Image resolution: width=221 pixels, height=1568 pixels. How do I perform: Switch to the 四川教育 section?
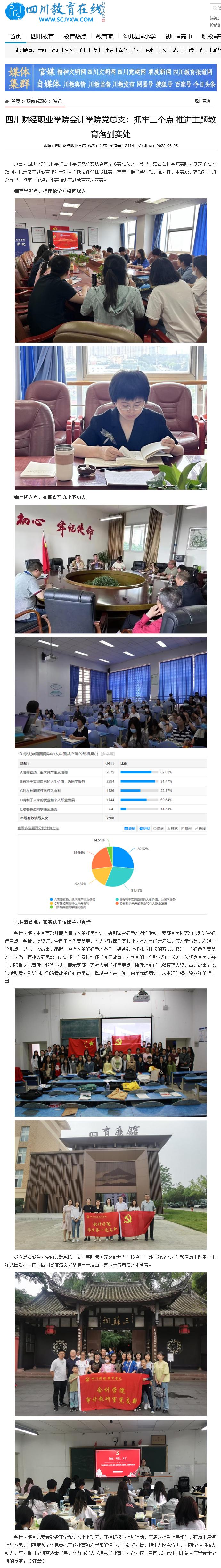(x=42, y=37)
